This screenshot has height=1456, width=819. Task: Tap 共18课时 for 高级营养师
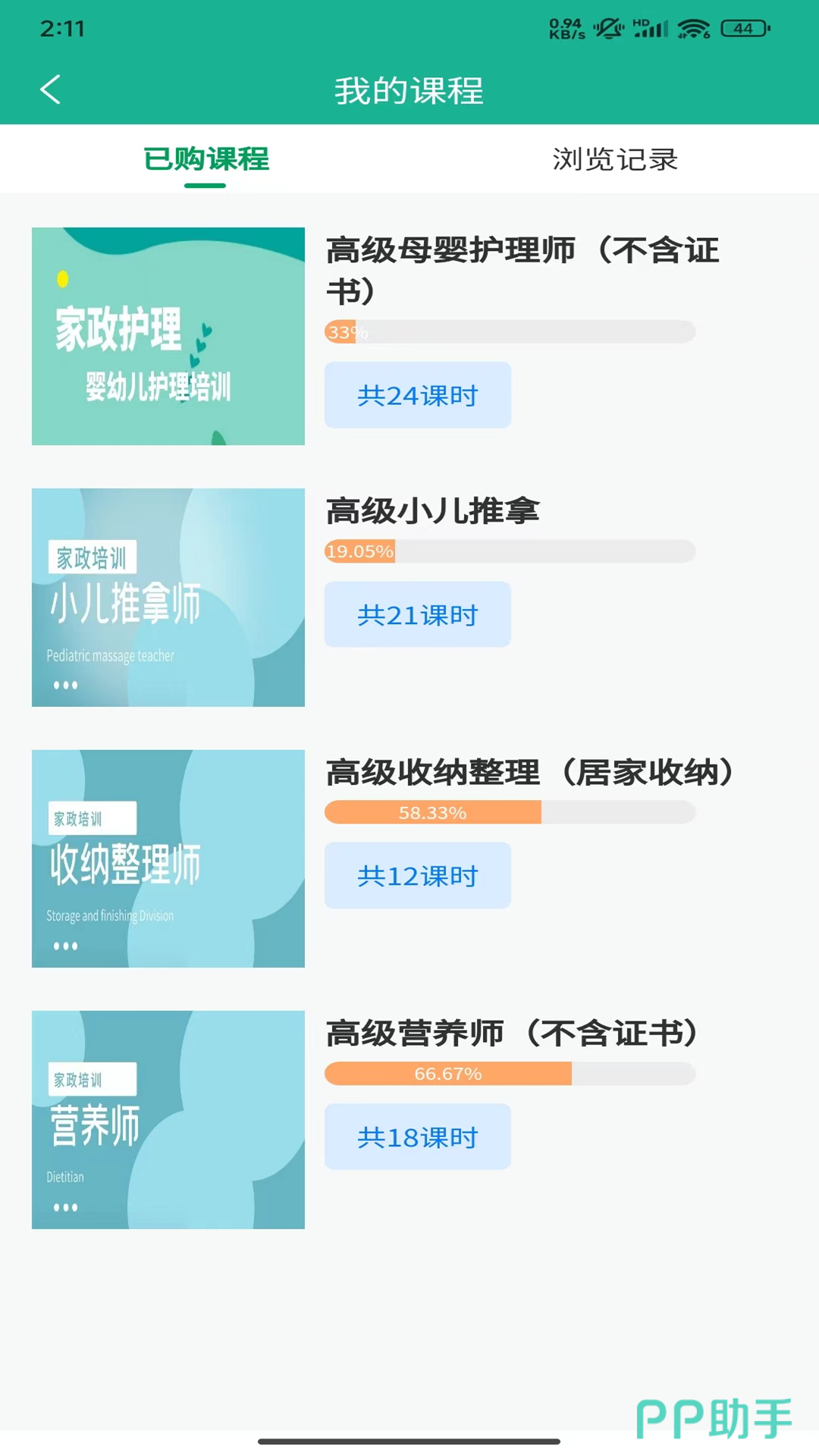[x=418, y=1137]
